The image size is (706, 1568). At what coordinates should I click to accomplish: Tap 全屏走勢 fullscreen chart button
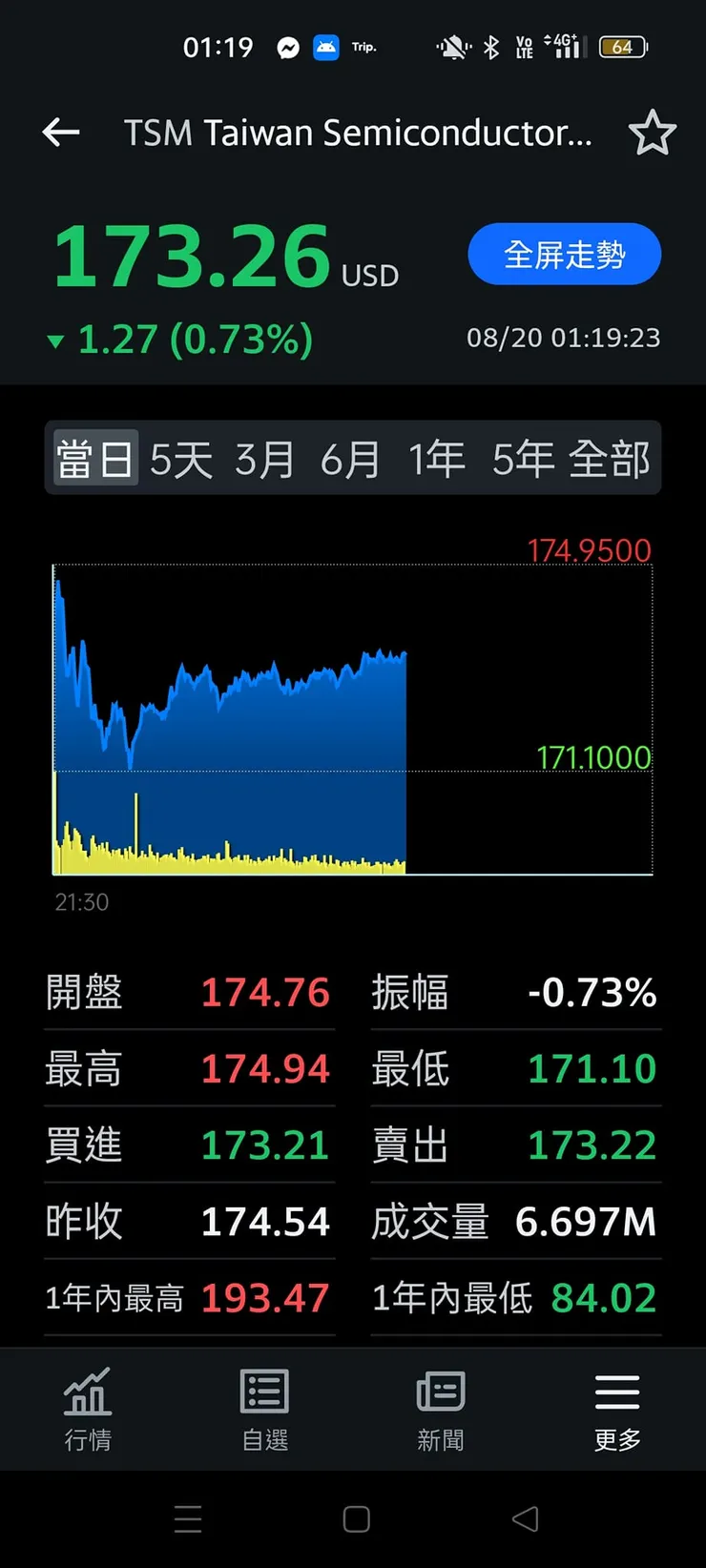tap(564, 254)
